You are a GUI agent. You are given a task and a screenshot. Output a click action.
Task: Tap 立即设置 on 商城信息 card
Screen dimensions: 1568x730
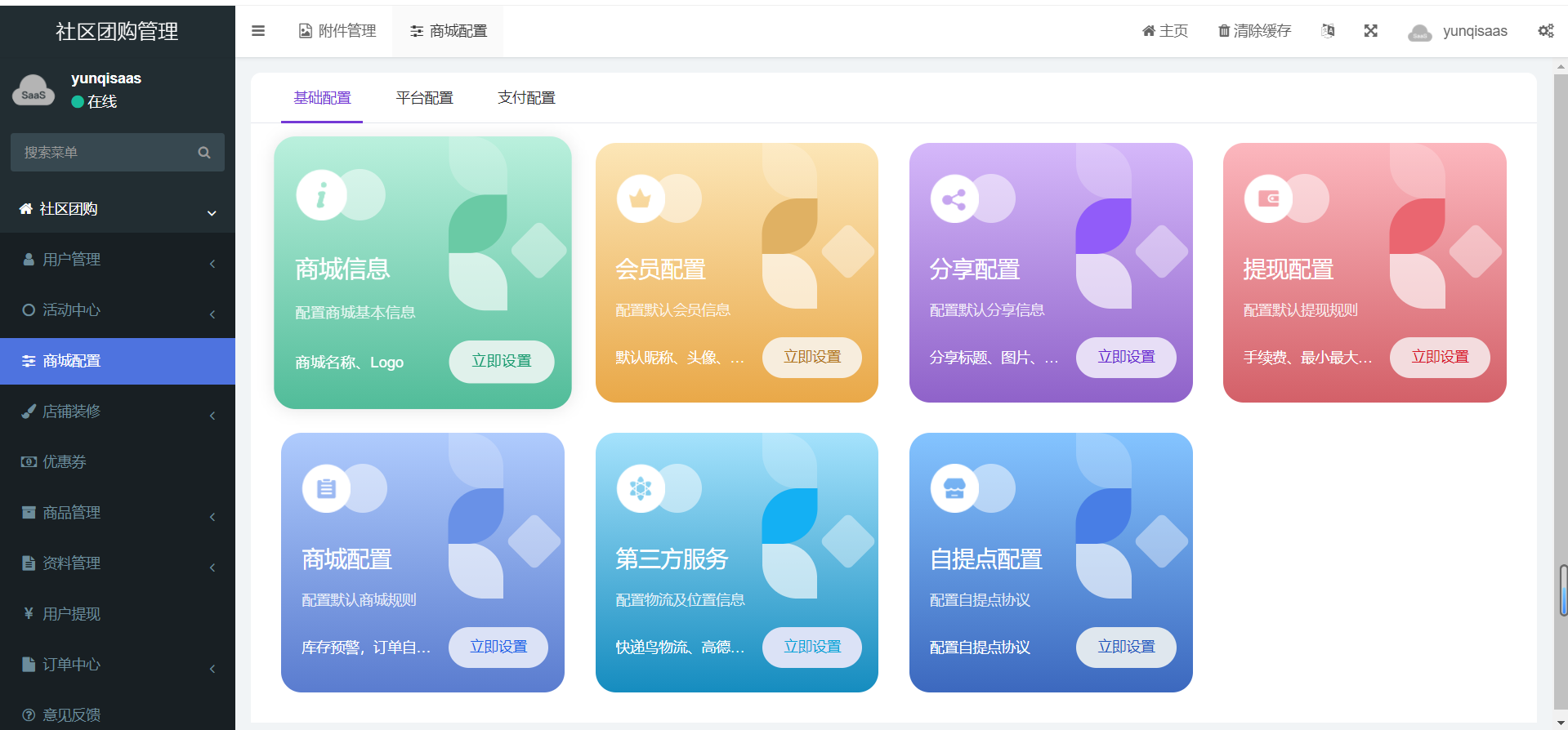[501, 361]
